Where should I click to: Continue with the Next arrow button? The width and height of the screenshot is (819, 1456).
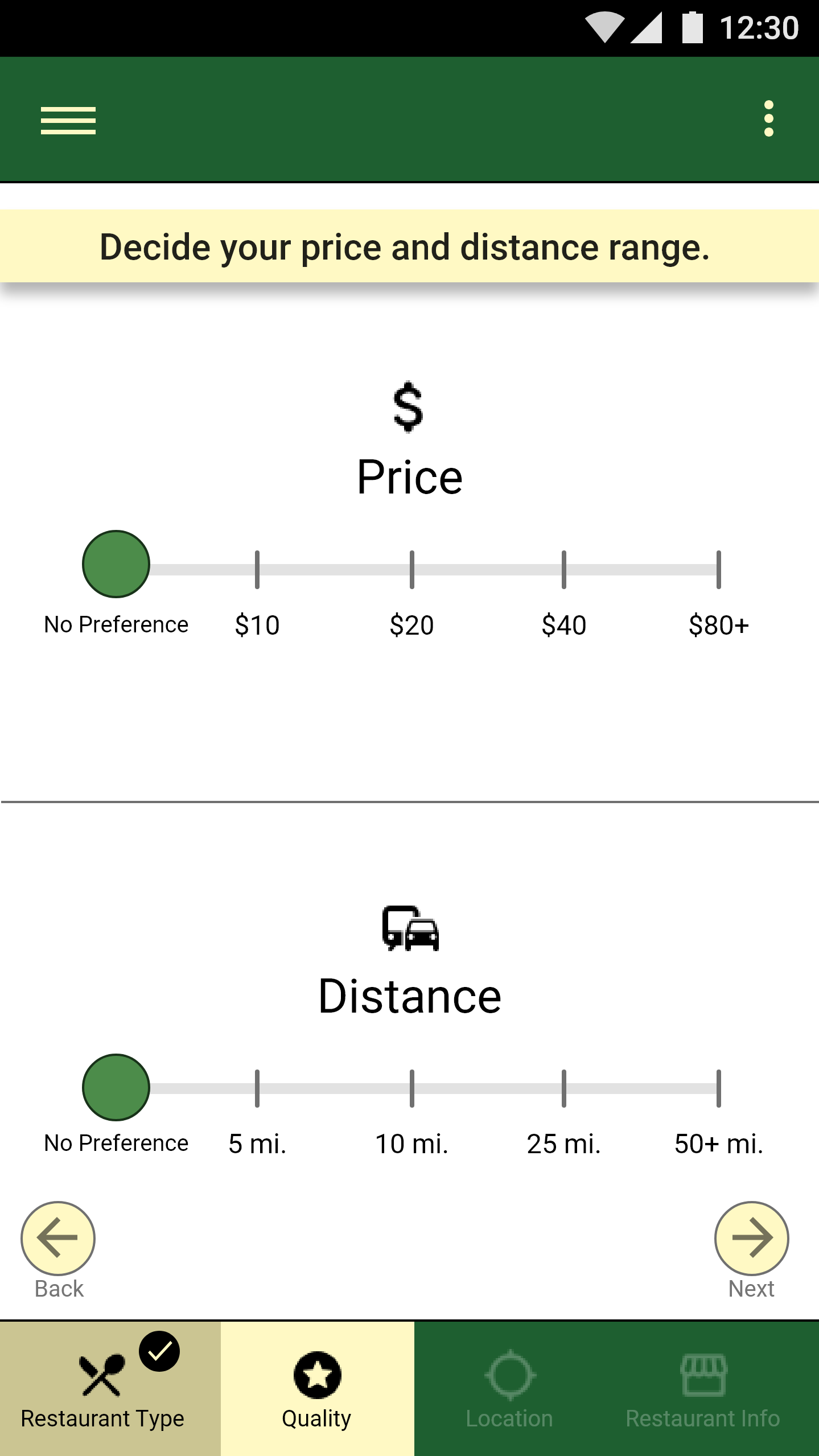point(752,1238)
